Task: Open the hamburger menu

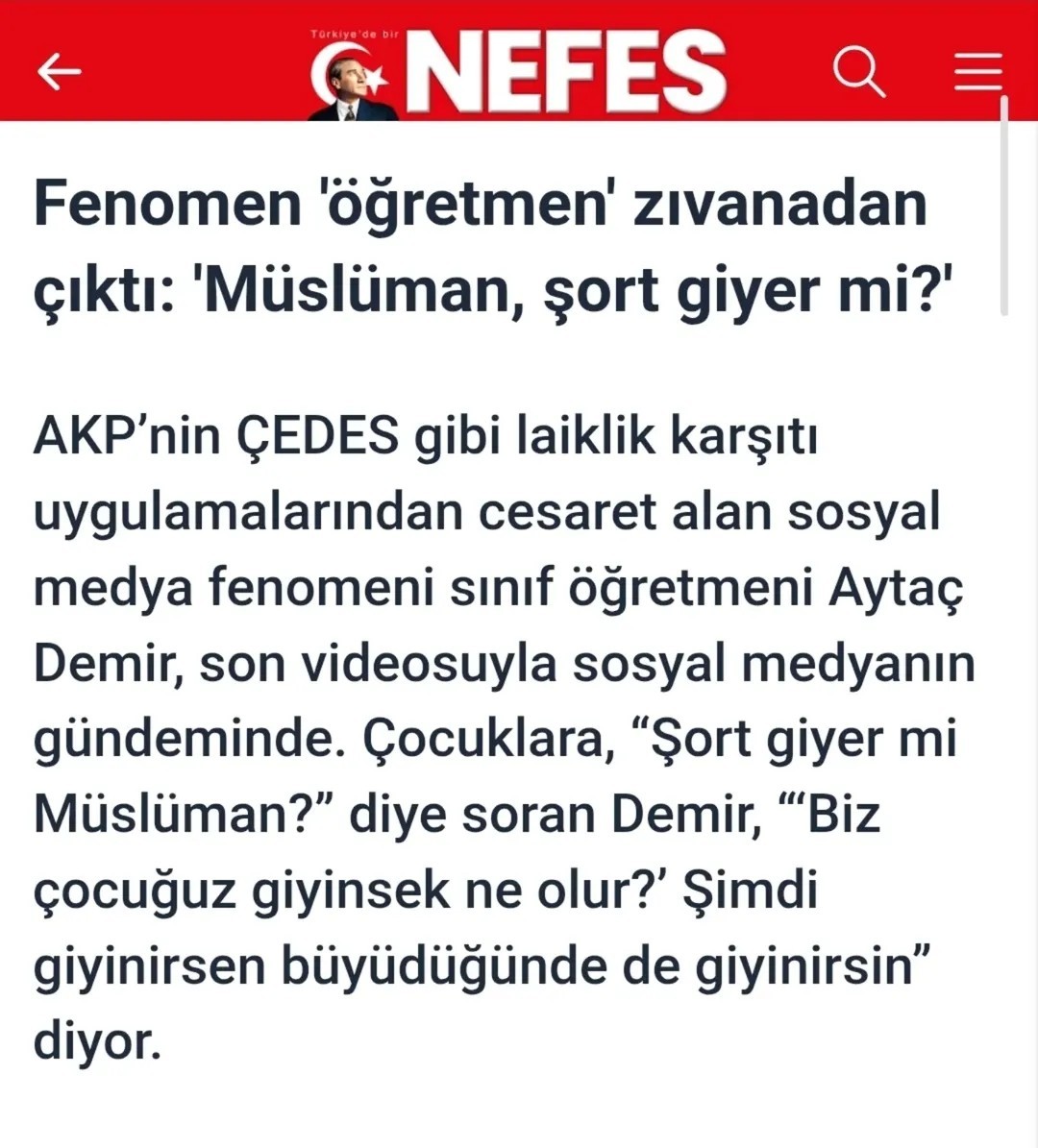Action: tap(977, 72)
